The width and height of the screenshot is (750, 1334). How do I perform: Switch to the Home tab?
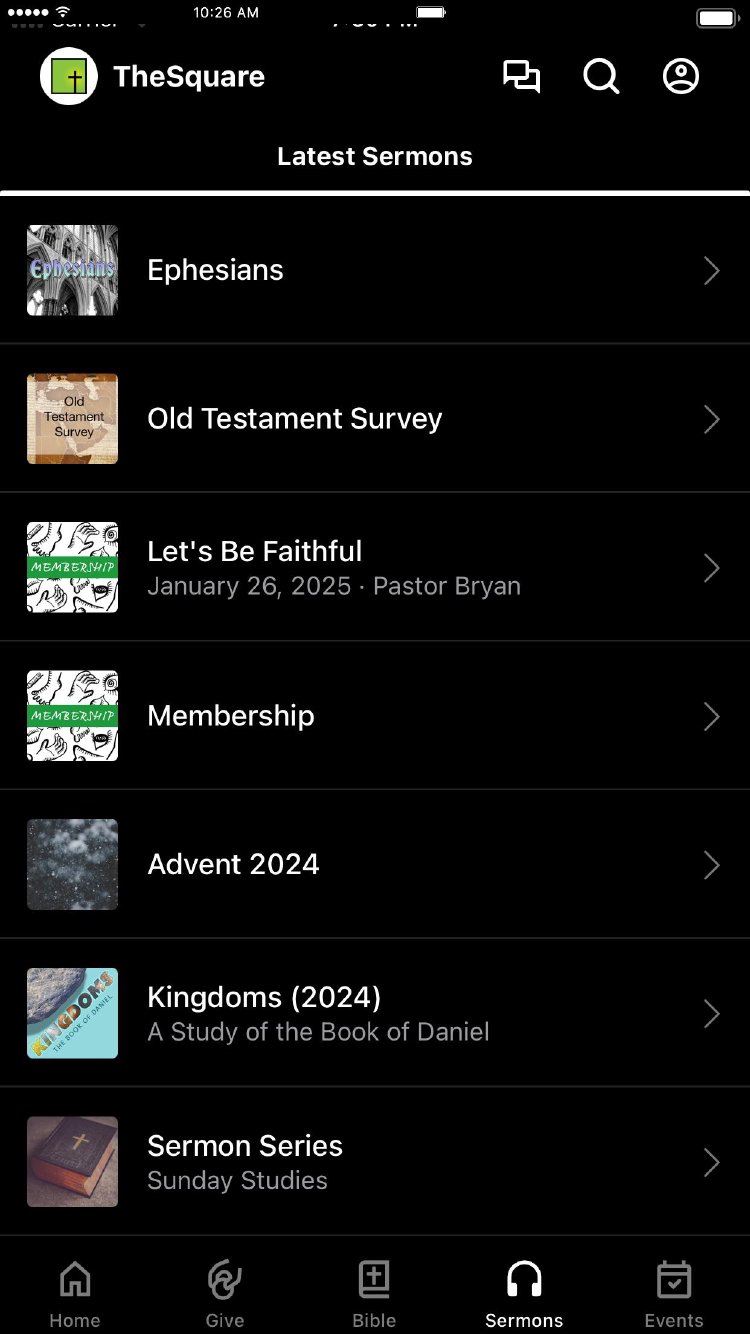point(75,1294)
